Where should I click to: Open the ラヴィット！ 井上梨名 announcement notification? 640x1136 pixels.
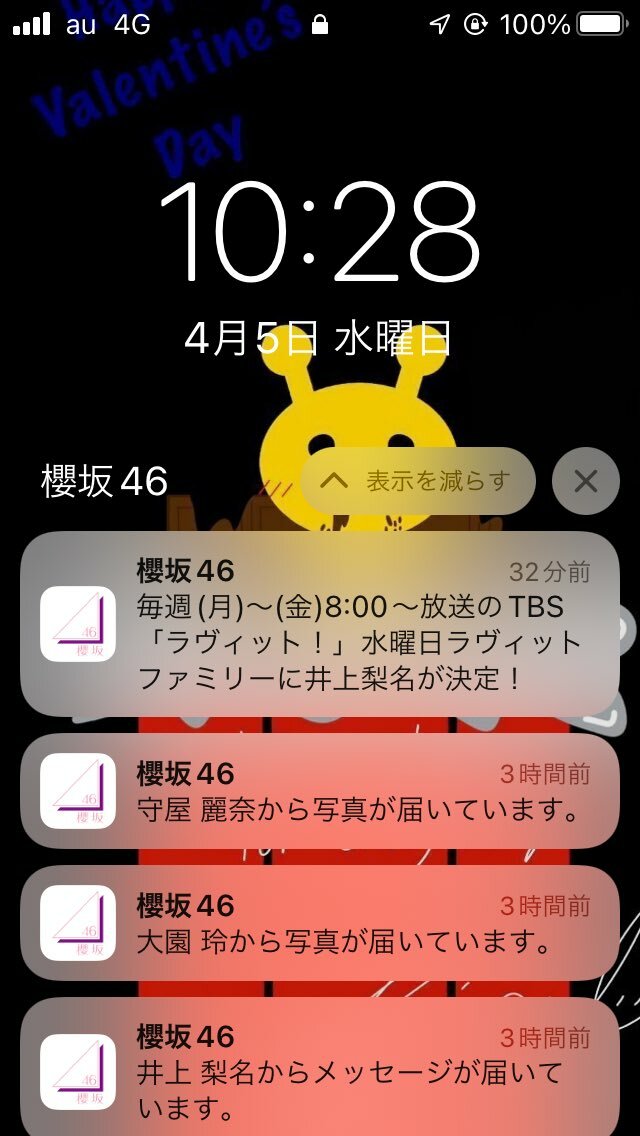(319, 625)
